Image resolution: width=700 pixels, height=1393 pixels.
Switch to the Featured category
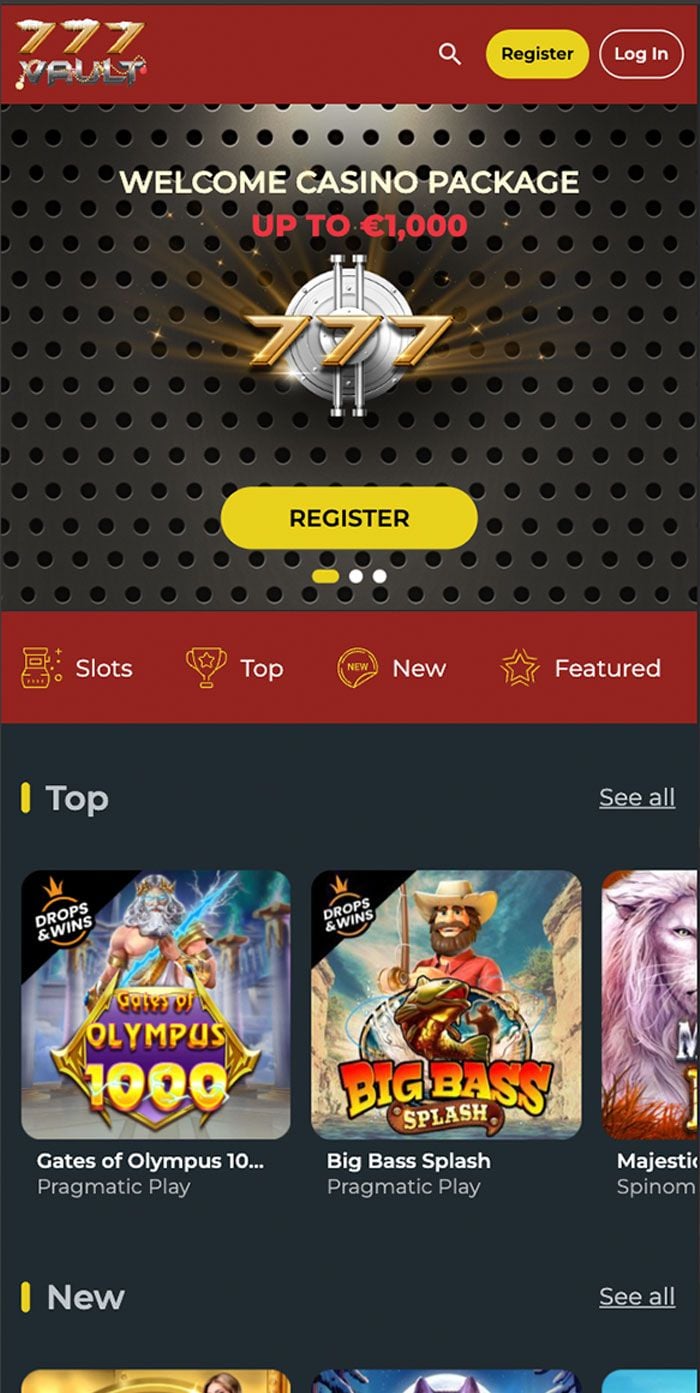pos(581,668)
